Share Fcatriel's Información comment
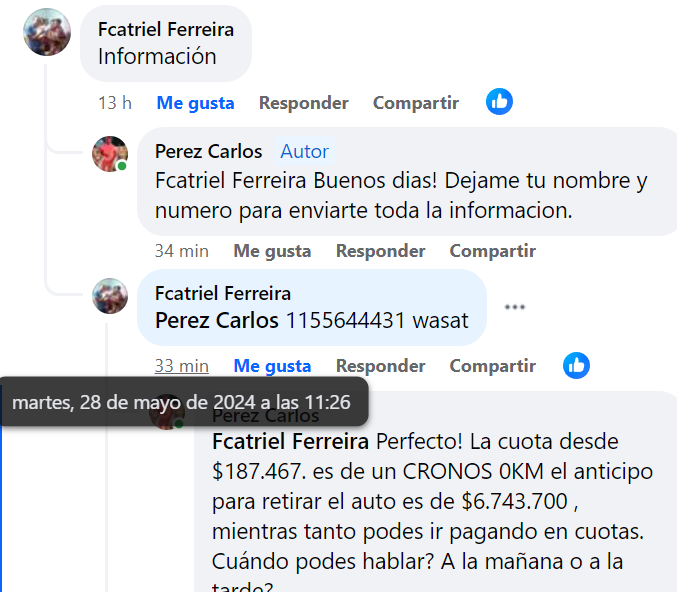The width and height of the screenshot is (677, 592). pyautogui.click(x=415, y=103)
